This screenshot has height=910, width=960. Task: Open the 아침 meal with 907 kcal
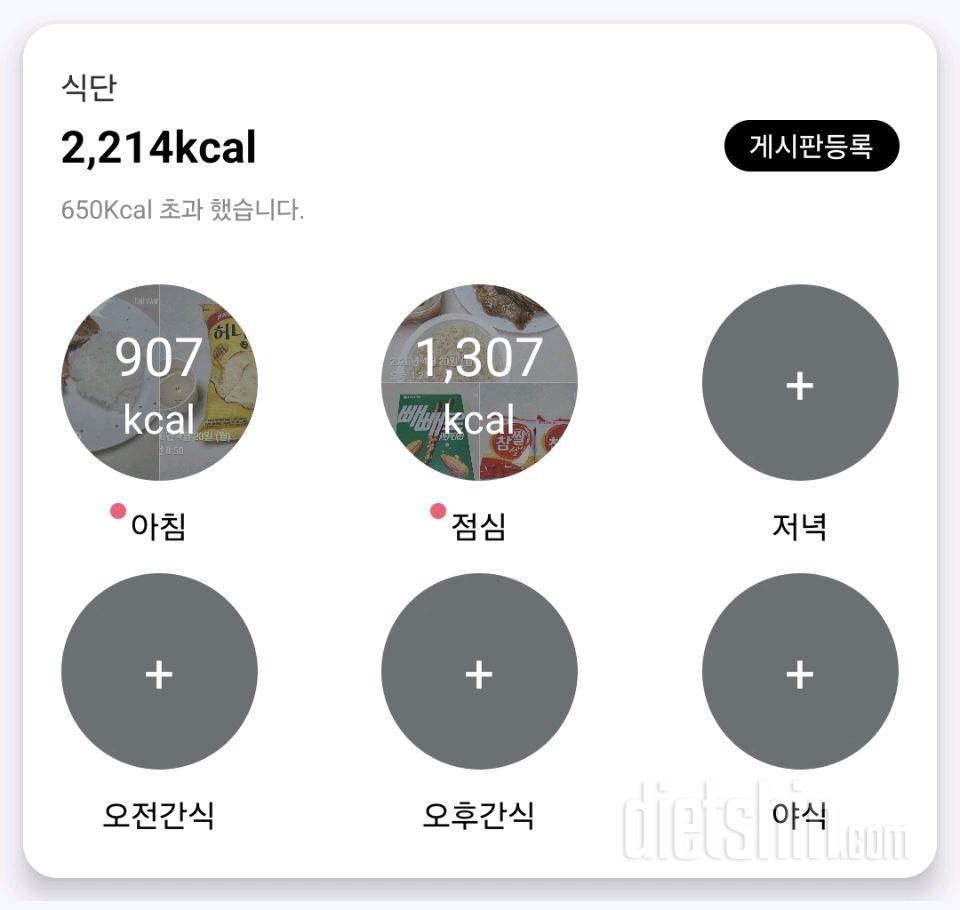[159, 383]
